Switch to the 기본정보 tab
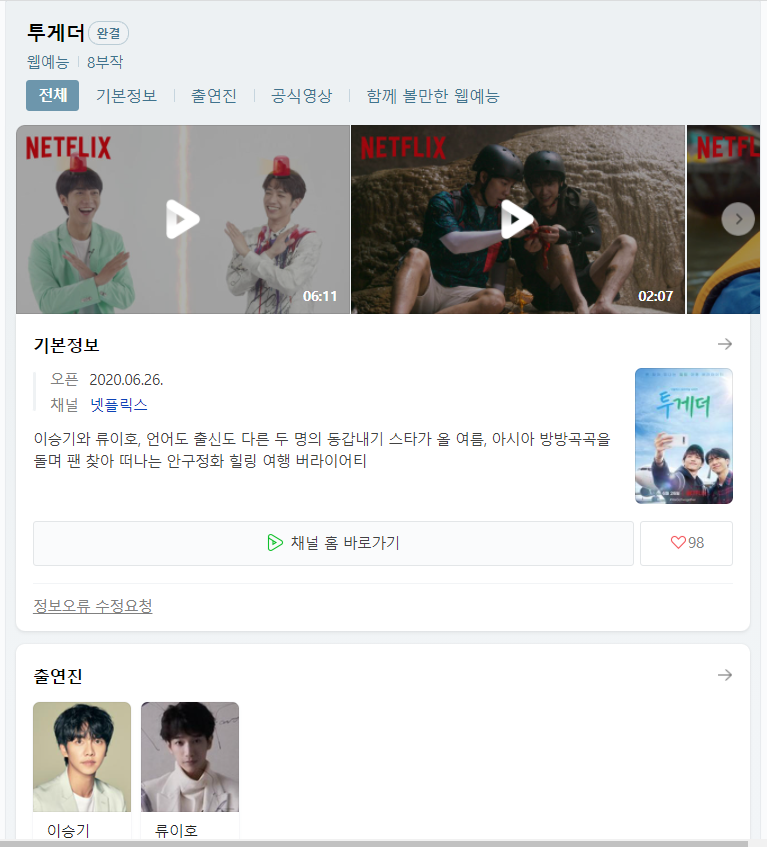 pyautogui.click(x=126, y=96)
